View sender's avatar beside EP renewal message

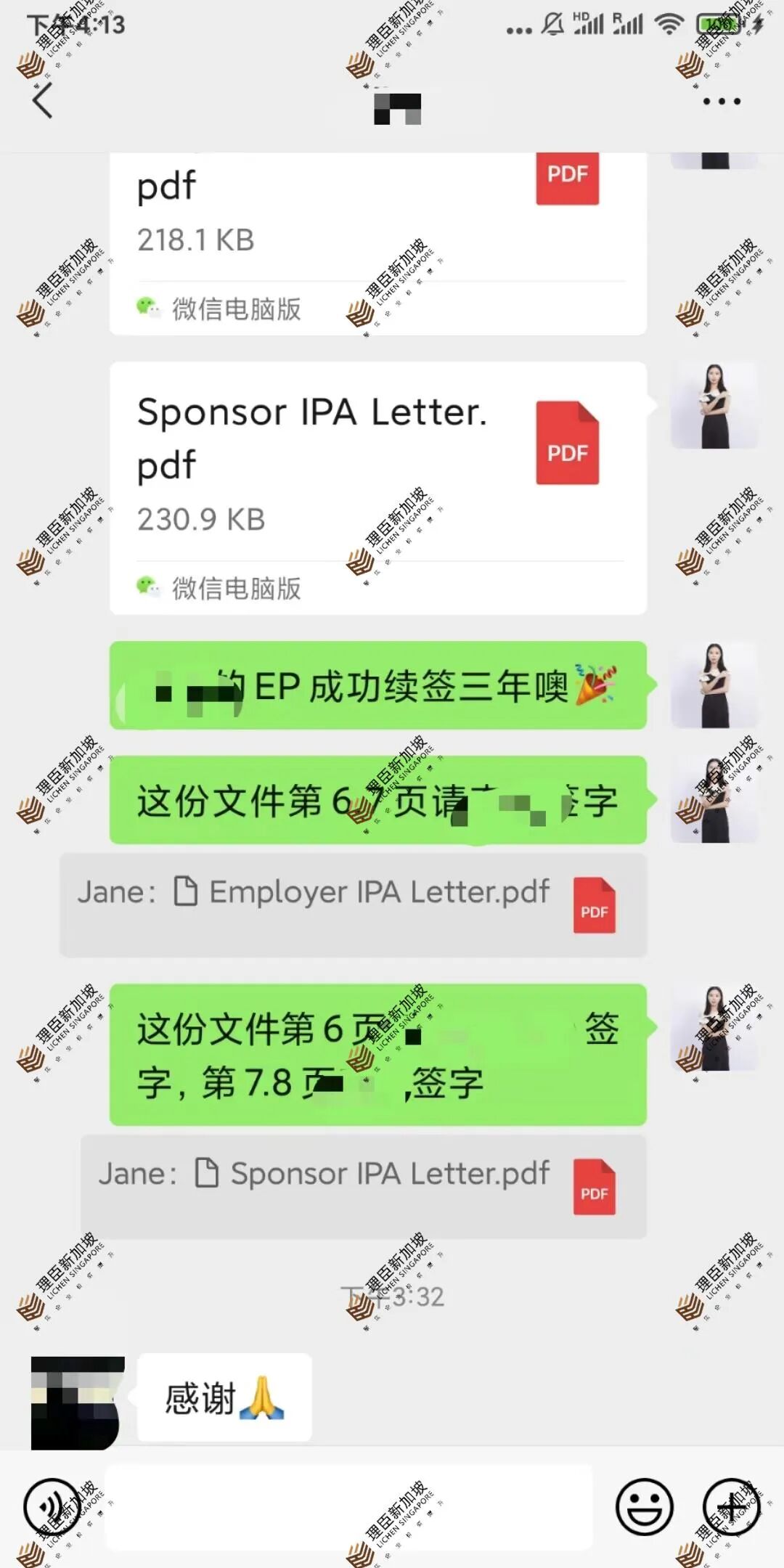tap(715, 685)
